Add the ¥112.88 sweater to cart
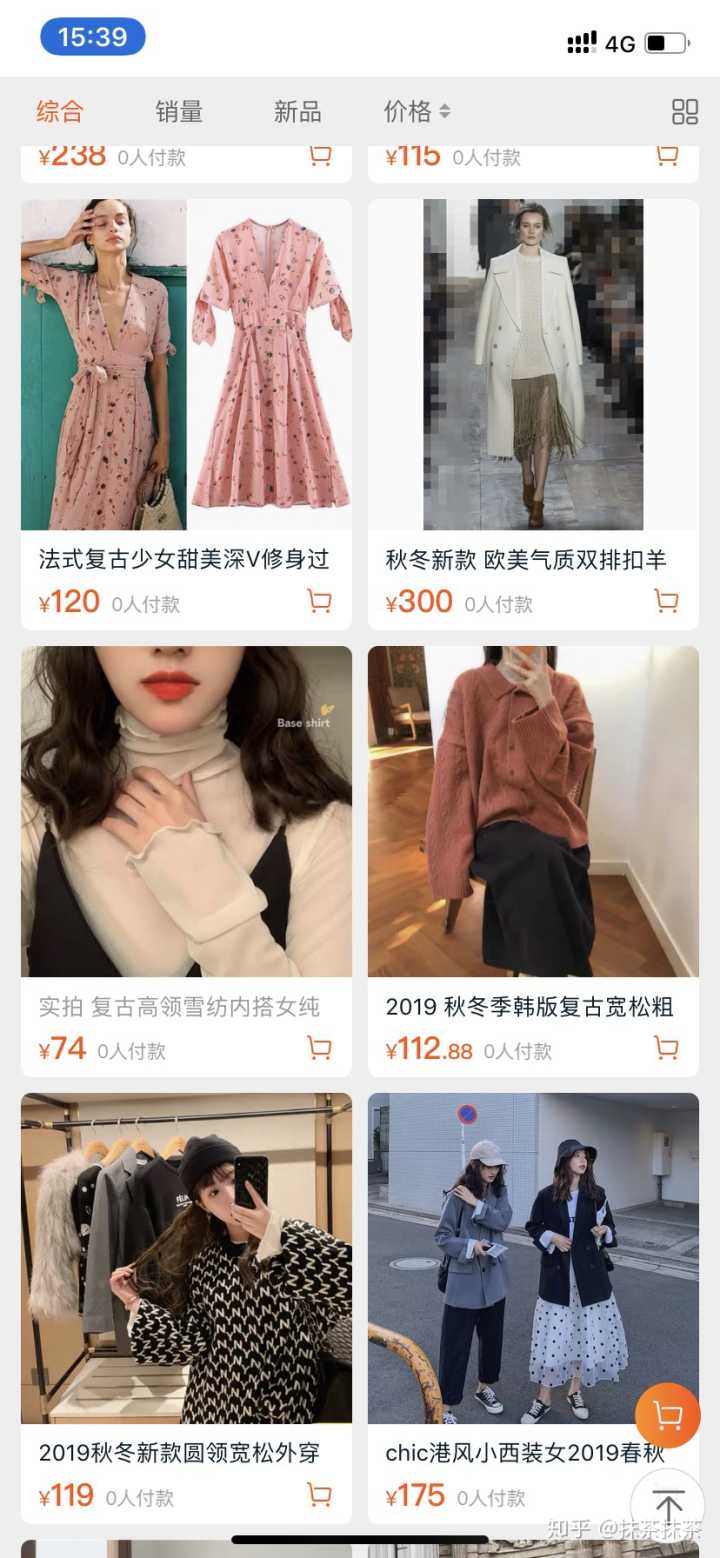The image size is (720, 1558). pos(666,1048)
